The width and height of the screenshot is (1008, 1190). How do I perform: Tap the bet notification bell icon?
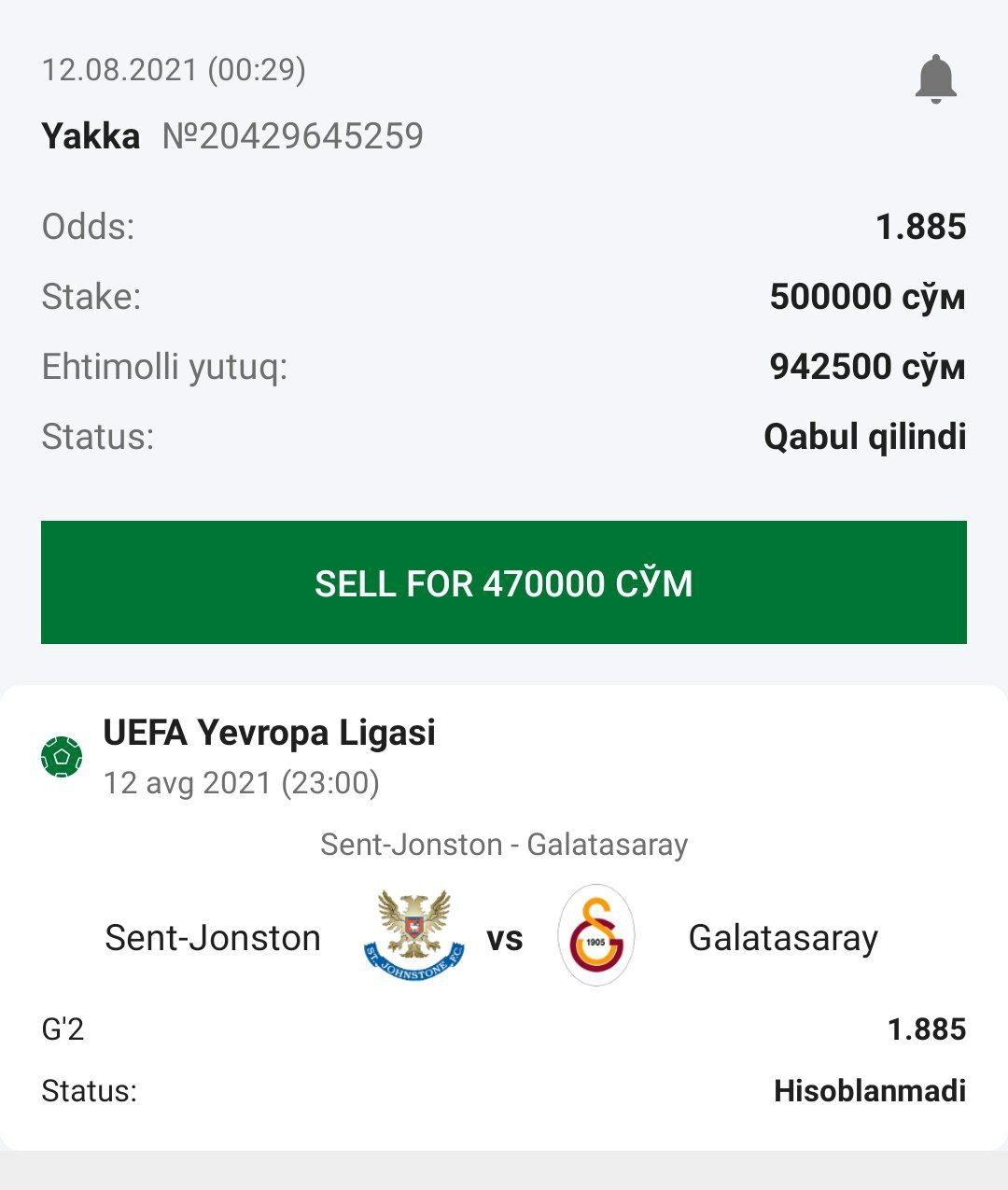(935, 78)
